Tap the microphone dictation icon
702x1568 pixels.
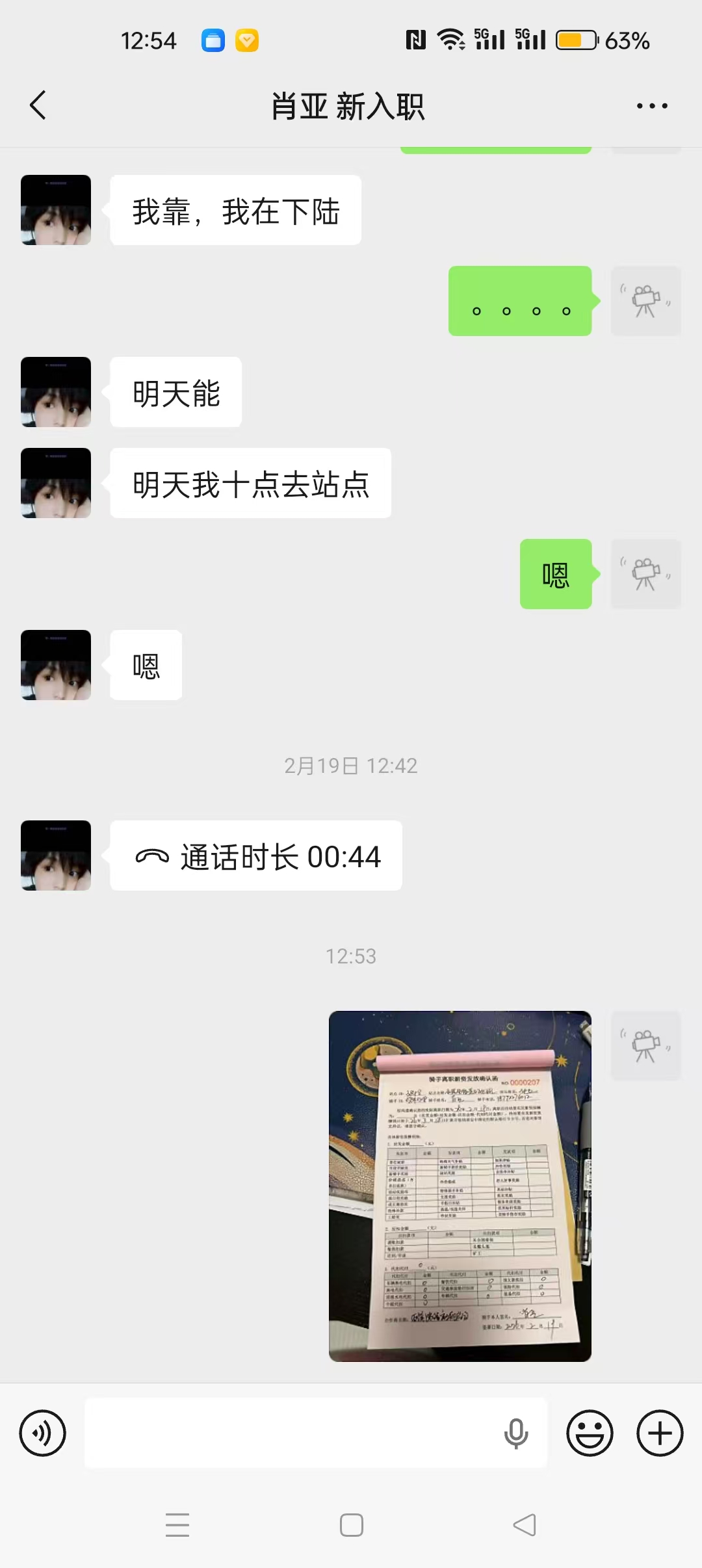(x=516, y=1433)
